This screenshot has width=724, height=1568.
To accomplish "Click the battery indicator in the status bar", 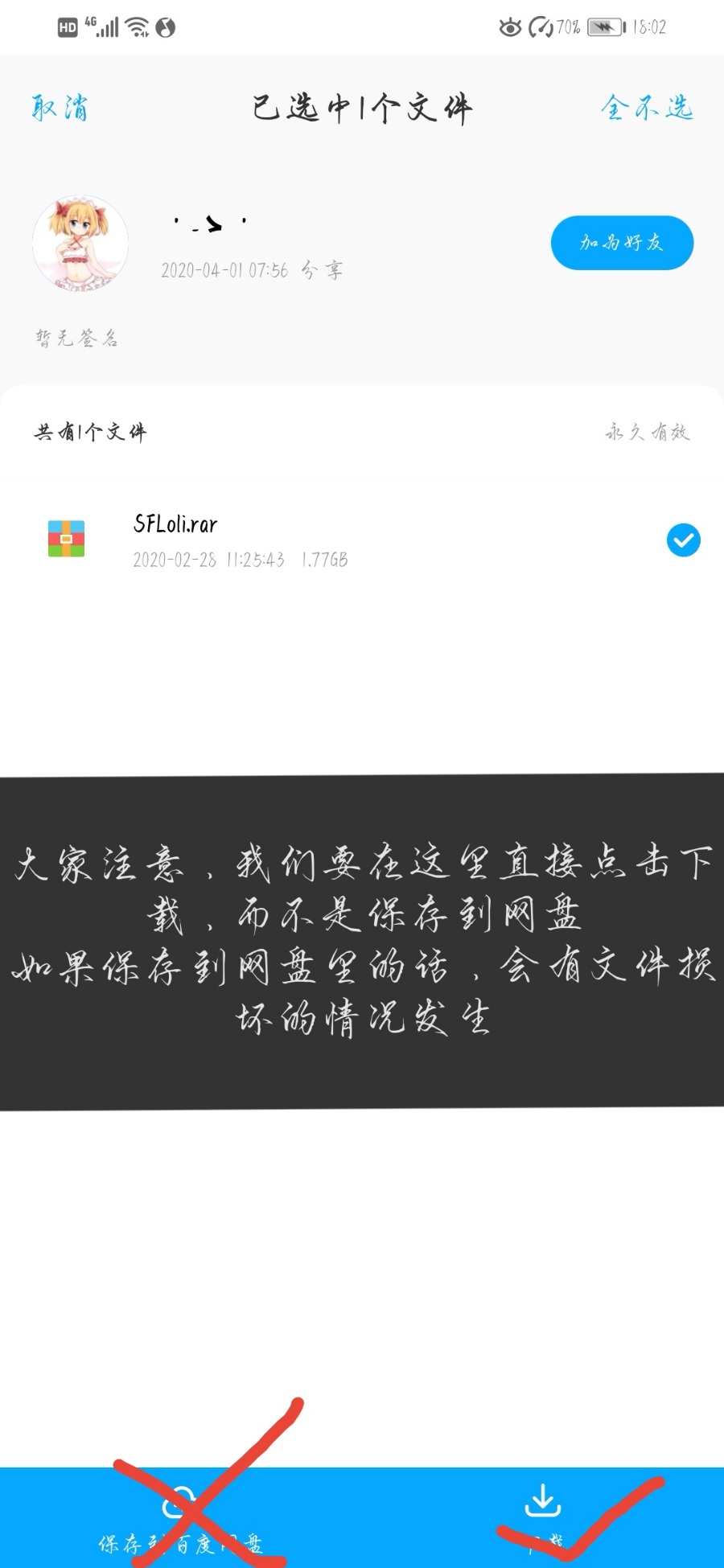I will 603,27.
